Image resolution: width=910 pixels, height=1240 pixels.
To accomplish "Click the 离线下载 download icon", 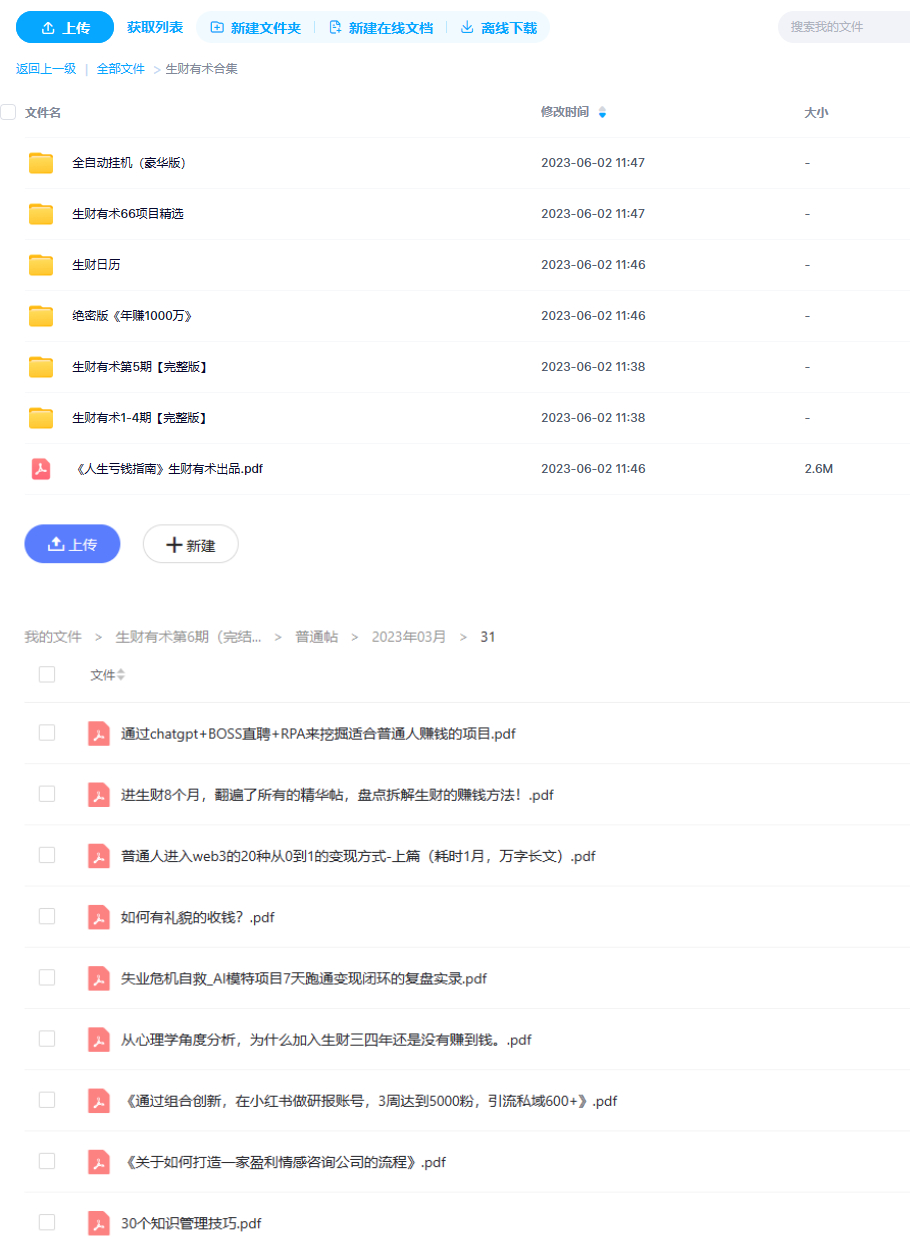I will click(x=465, y=27).
